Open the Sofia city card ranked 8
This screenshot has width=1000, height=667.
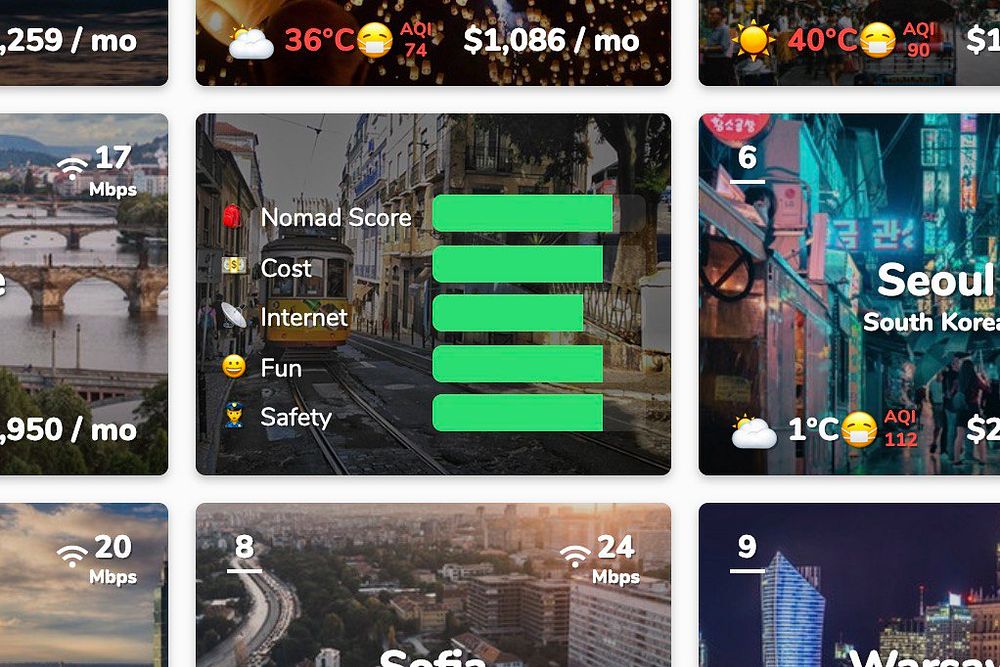tap(433, 585)
